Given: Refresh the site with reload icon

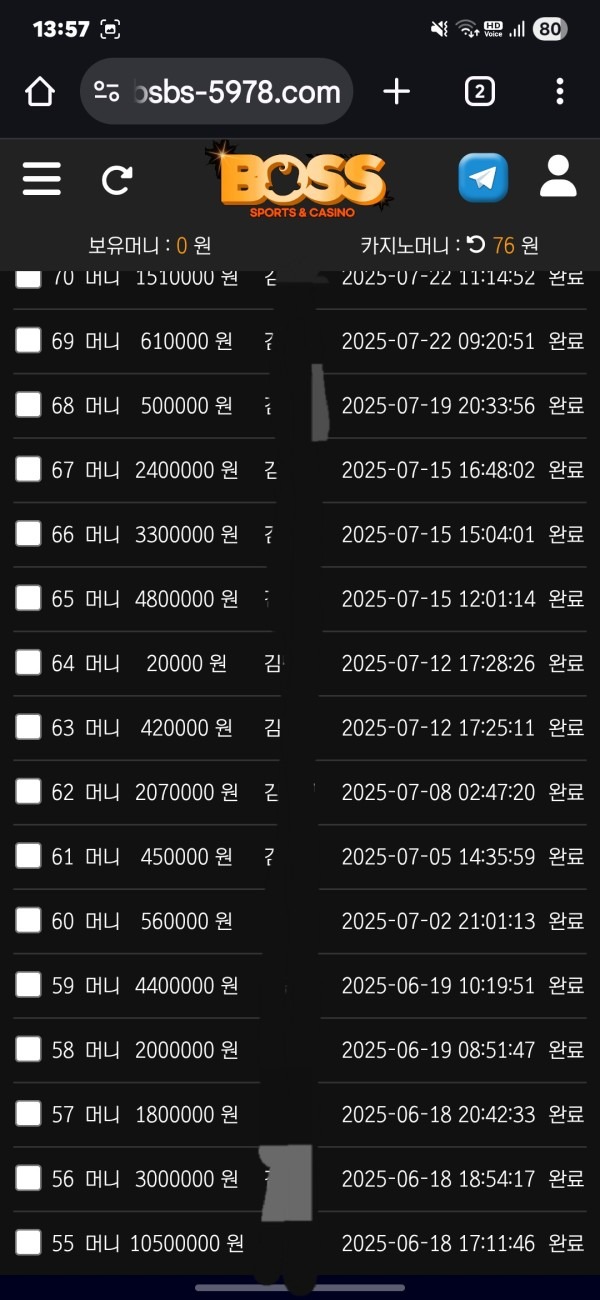Looking at the screenshot, I should point(117,180).
